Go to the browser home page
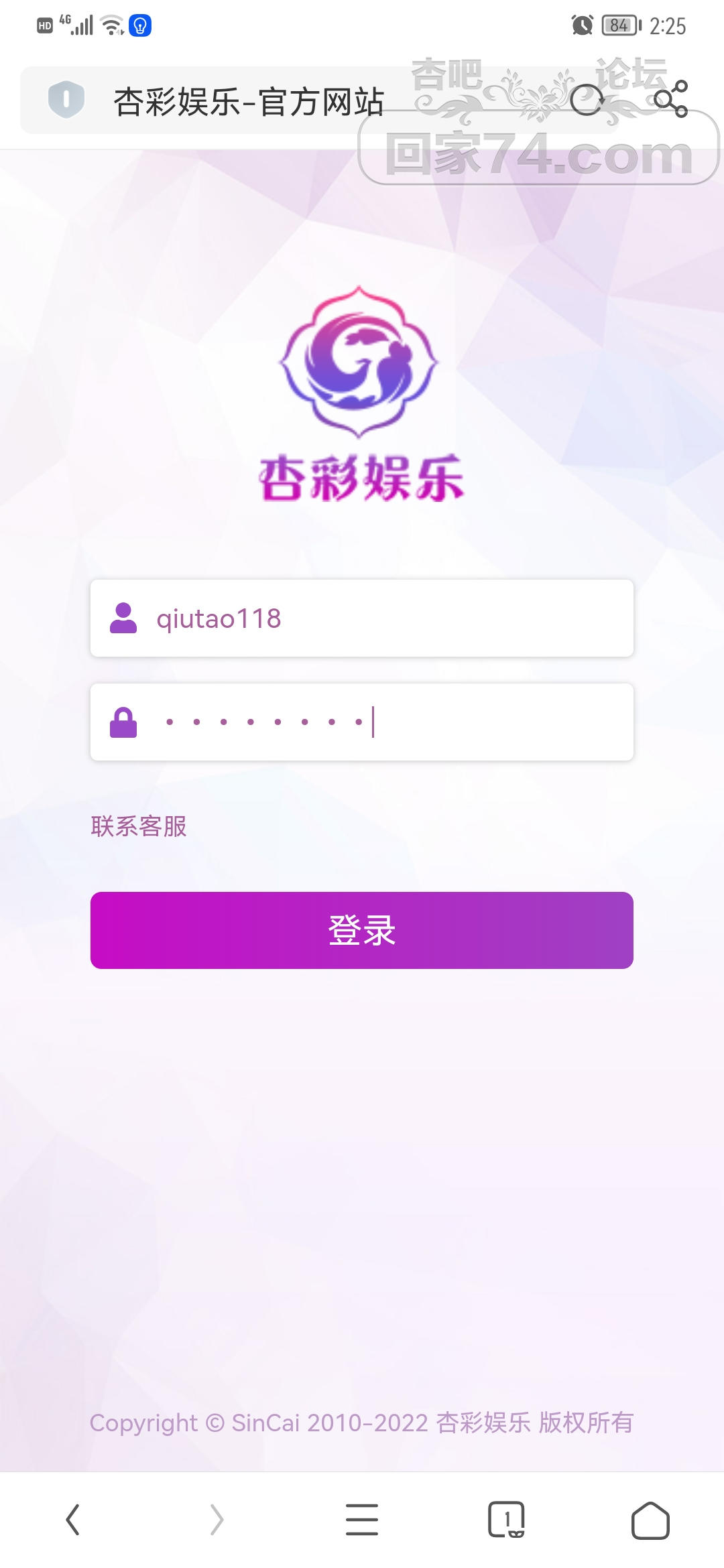The width and height of the screenshot is (724, 1568). 650,1520
